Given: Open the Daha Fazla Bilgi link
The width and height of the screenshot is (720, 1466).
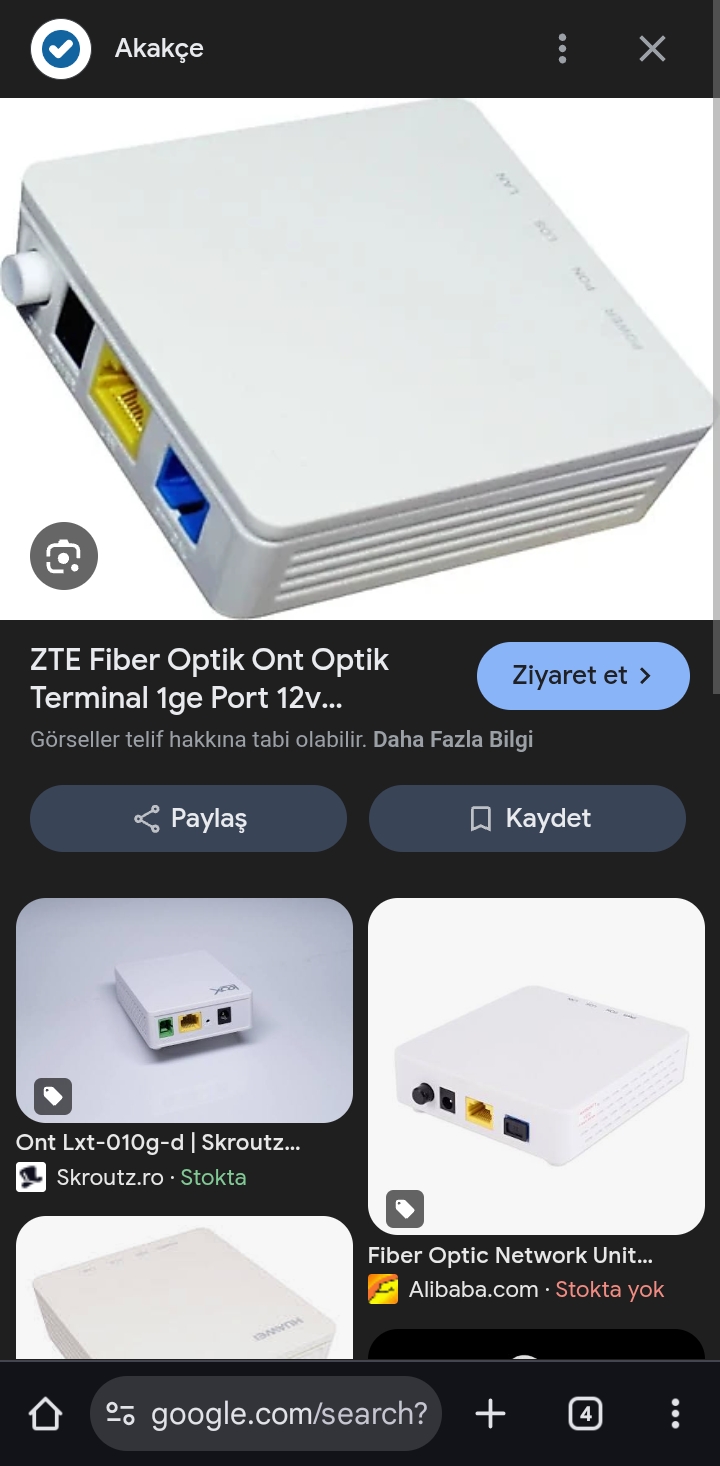Looking at the screenshot, I should (452, 740).
